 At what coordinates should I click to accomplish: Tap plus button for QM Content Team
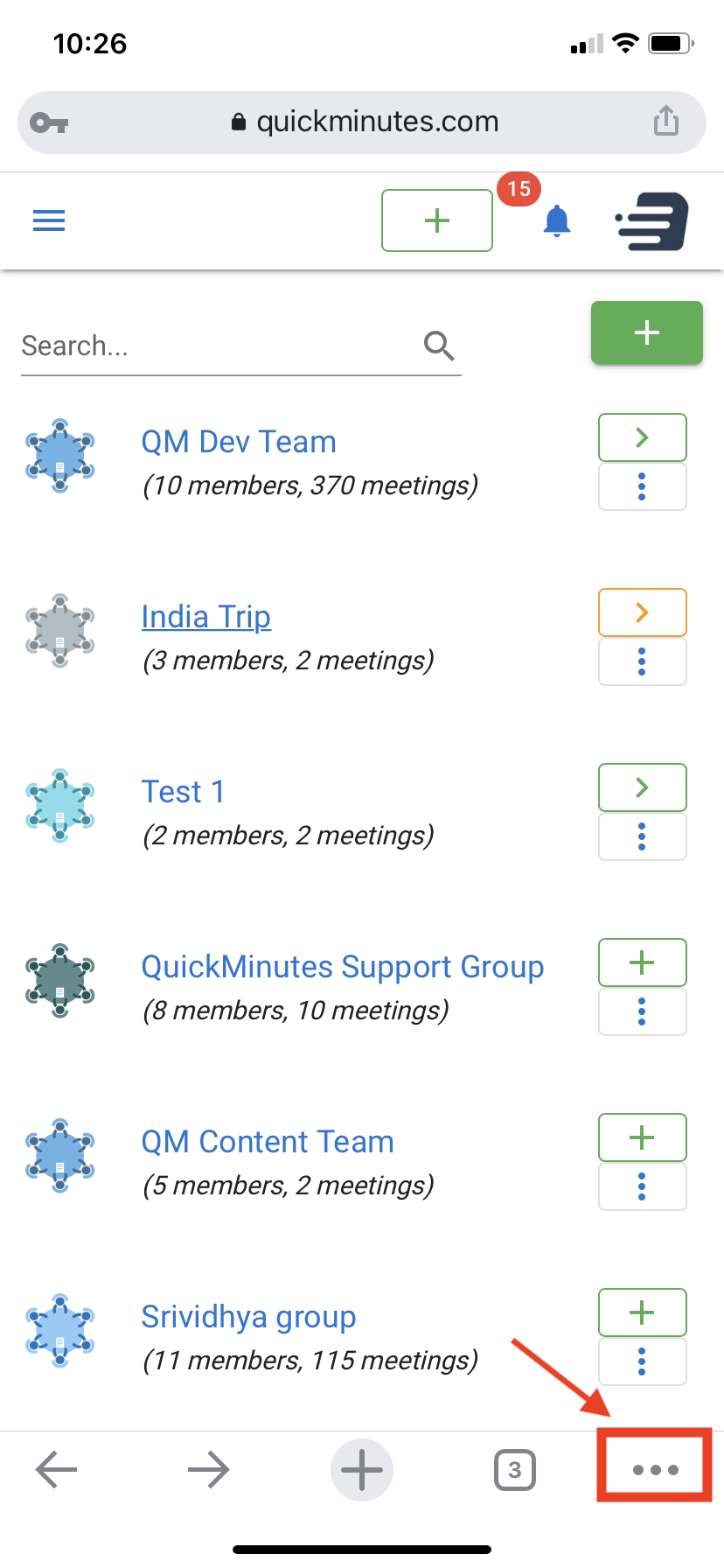coord(643,1137)
